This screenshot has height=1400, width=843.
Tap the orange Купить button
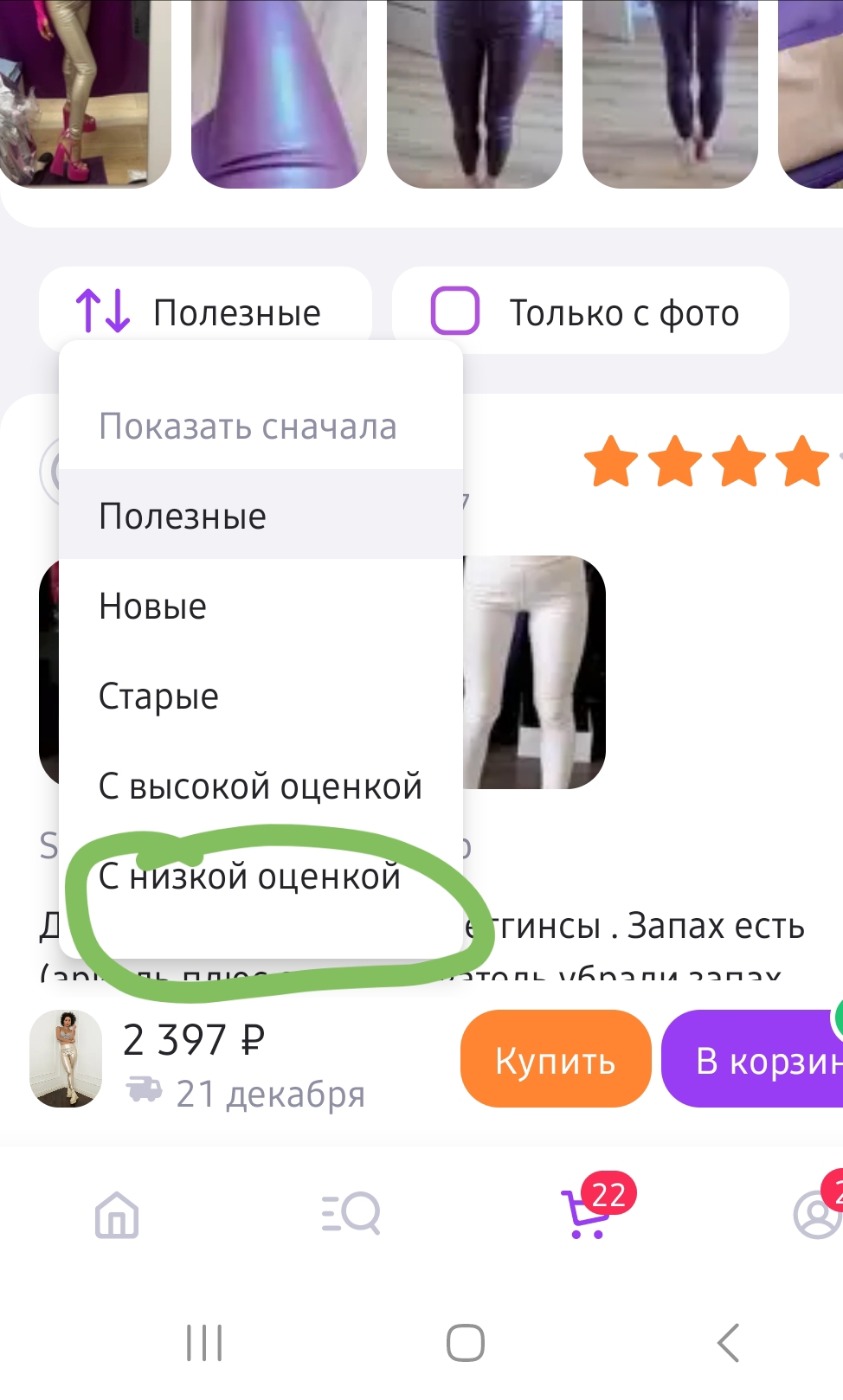tap(555, 1059)
